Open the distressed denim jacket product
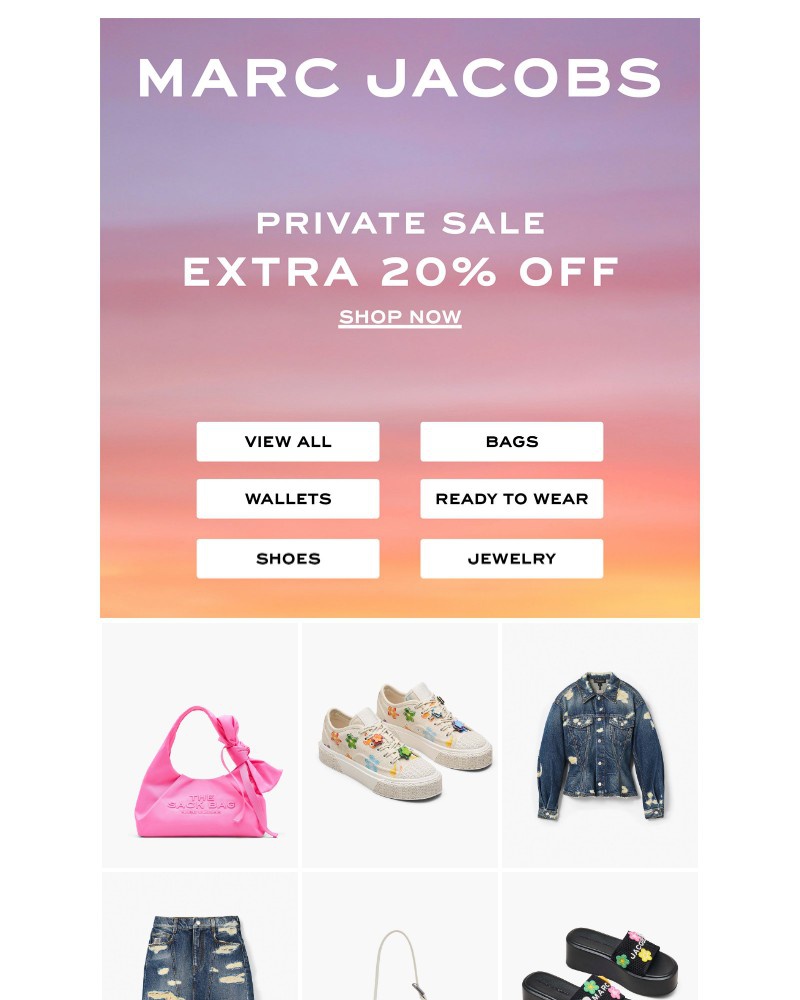The width and height of the screenshot is (800, 1000). click(x=600, y=746)
